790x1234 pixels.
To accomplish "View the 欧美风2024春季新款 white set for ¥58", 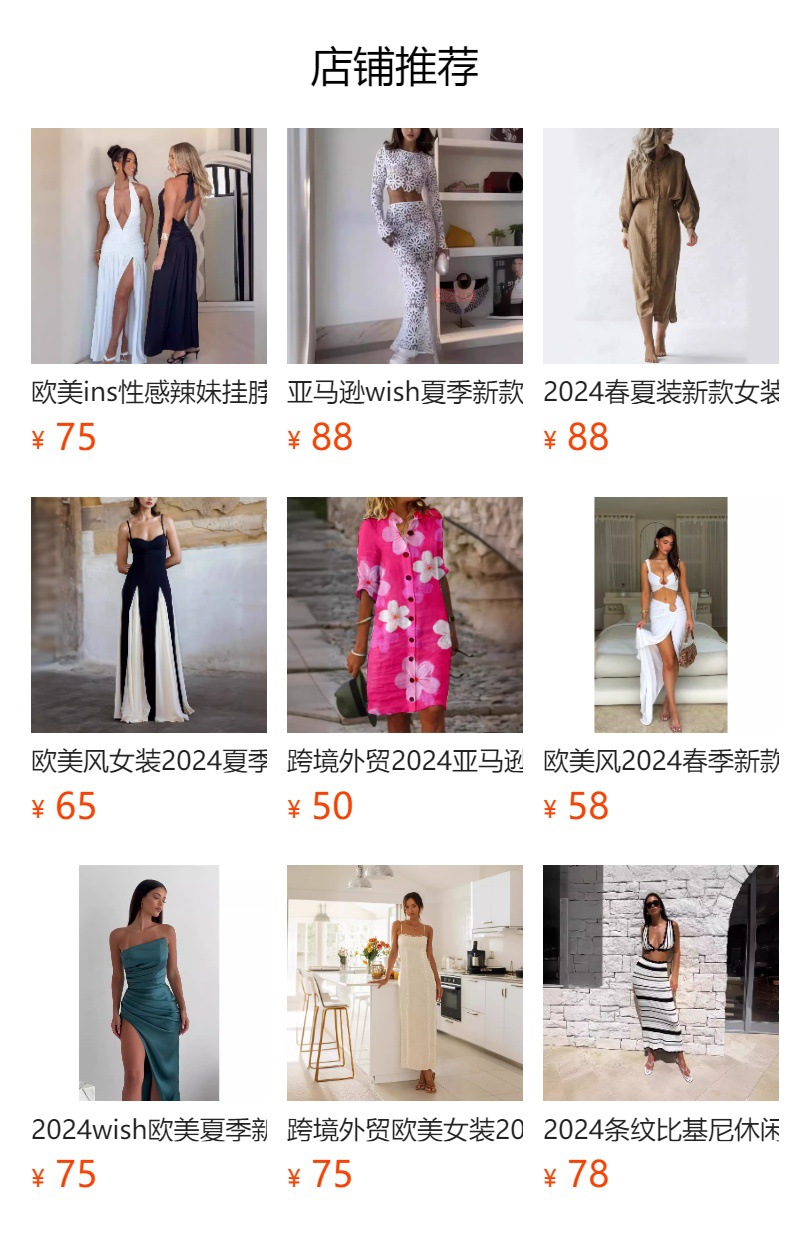I will tap(661, 615).
